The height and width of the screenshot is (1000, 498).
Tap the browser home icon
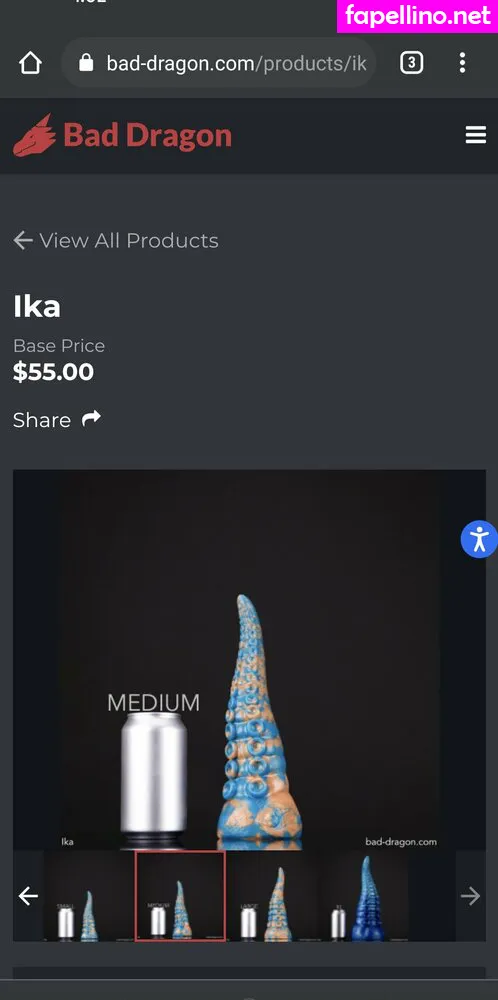point(30,63)
